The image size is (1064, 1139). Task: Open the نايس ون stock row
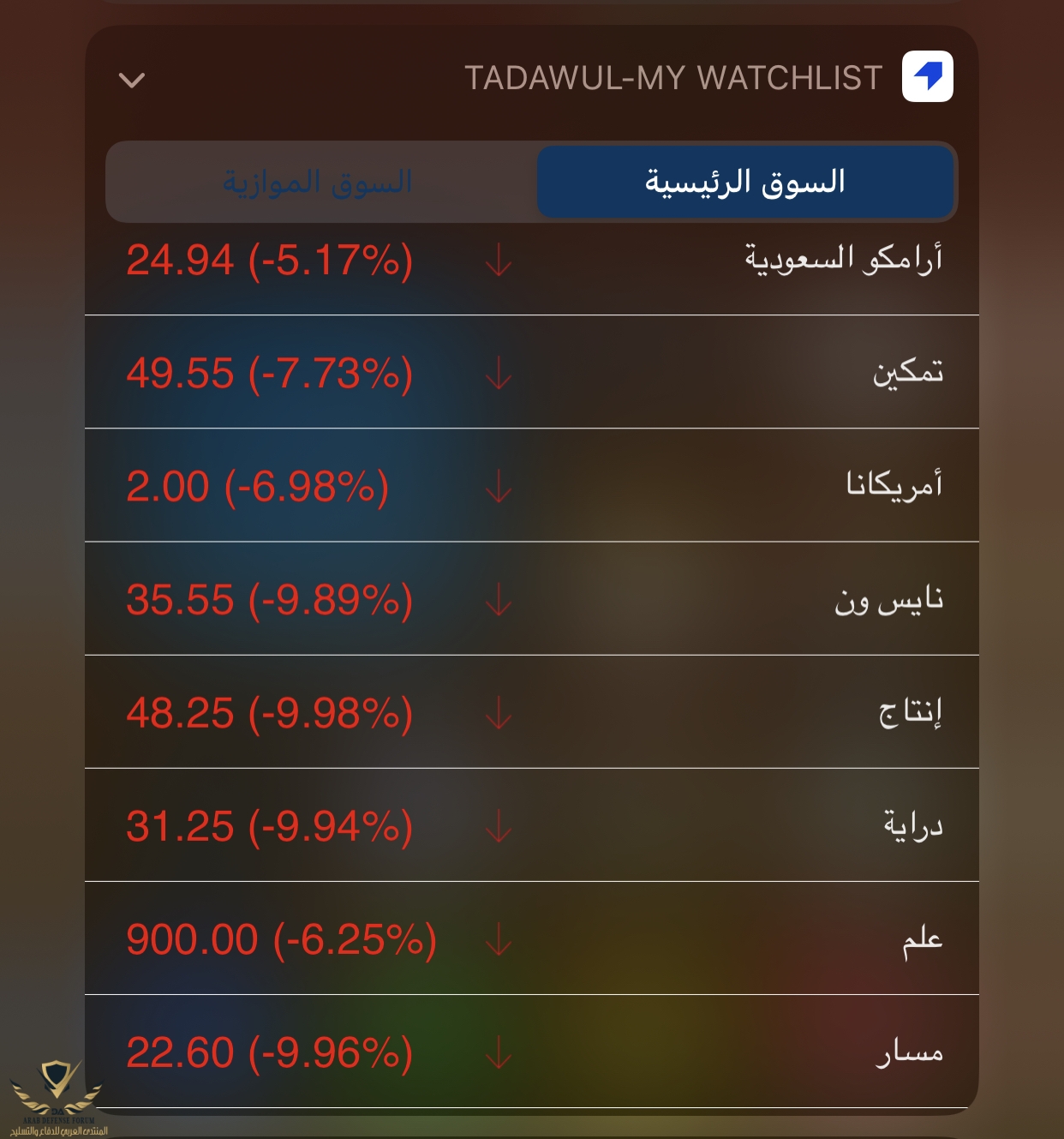coord(531,599)
